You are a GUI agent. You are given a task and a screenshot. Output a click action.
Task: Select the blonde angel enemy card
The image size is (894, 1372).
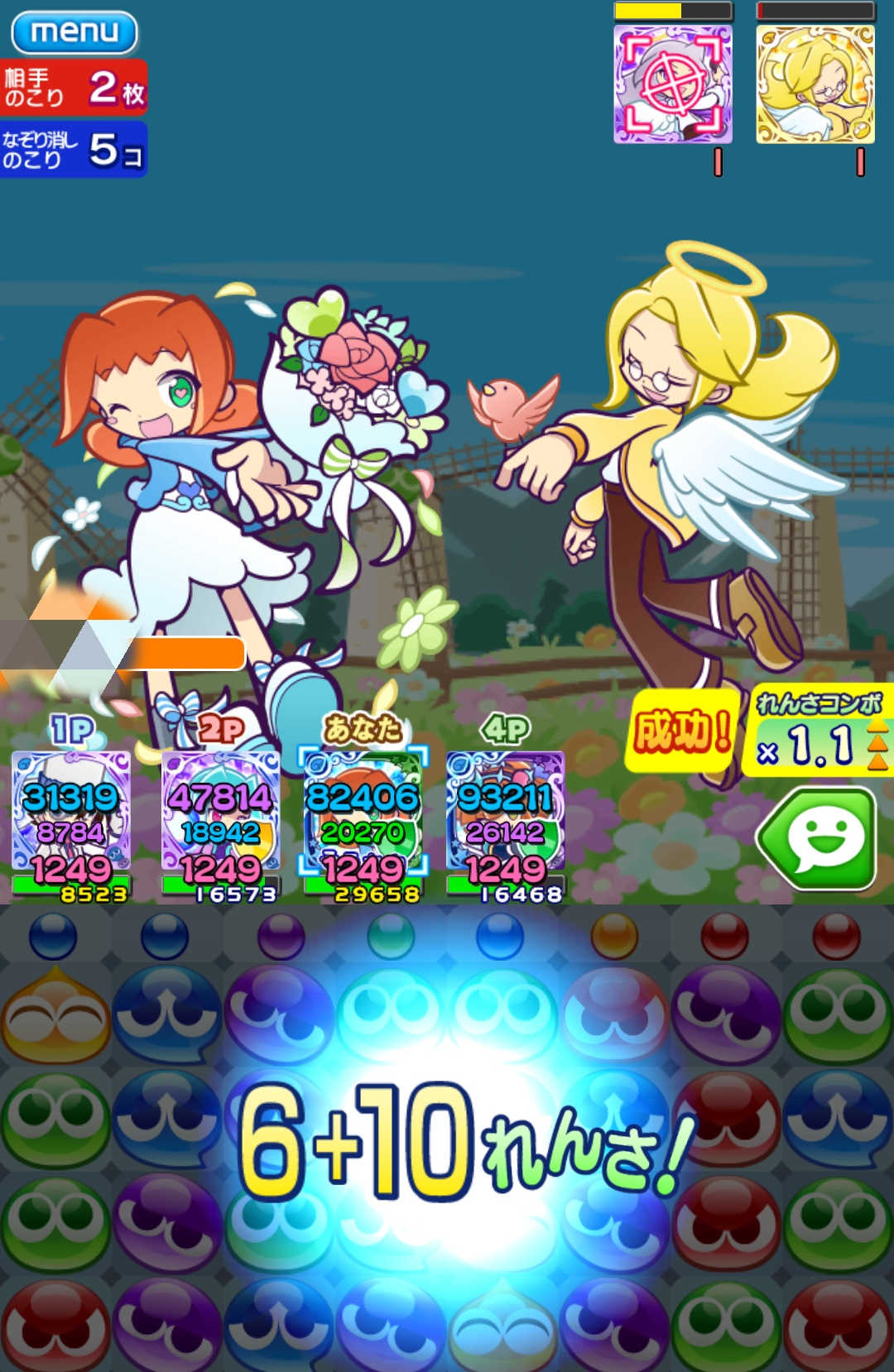click(x=815, y=84)
